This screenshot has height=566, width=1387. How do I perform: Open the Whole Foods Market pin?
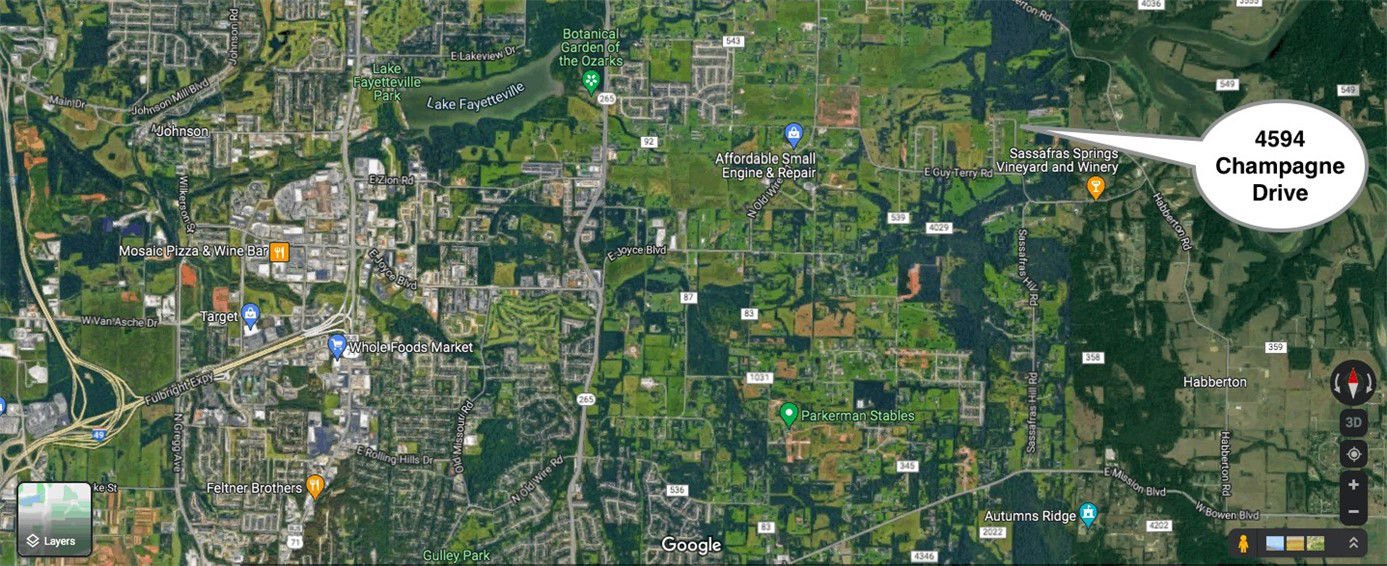coord(338,345)
